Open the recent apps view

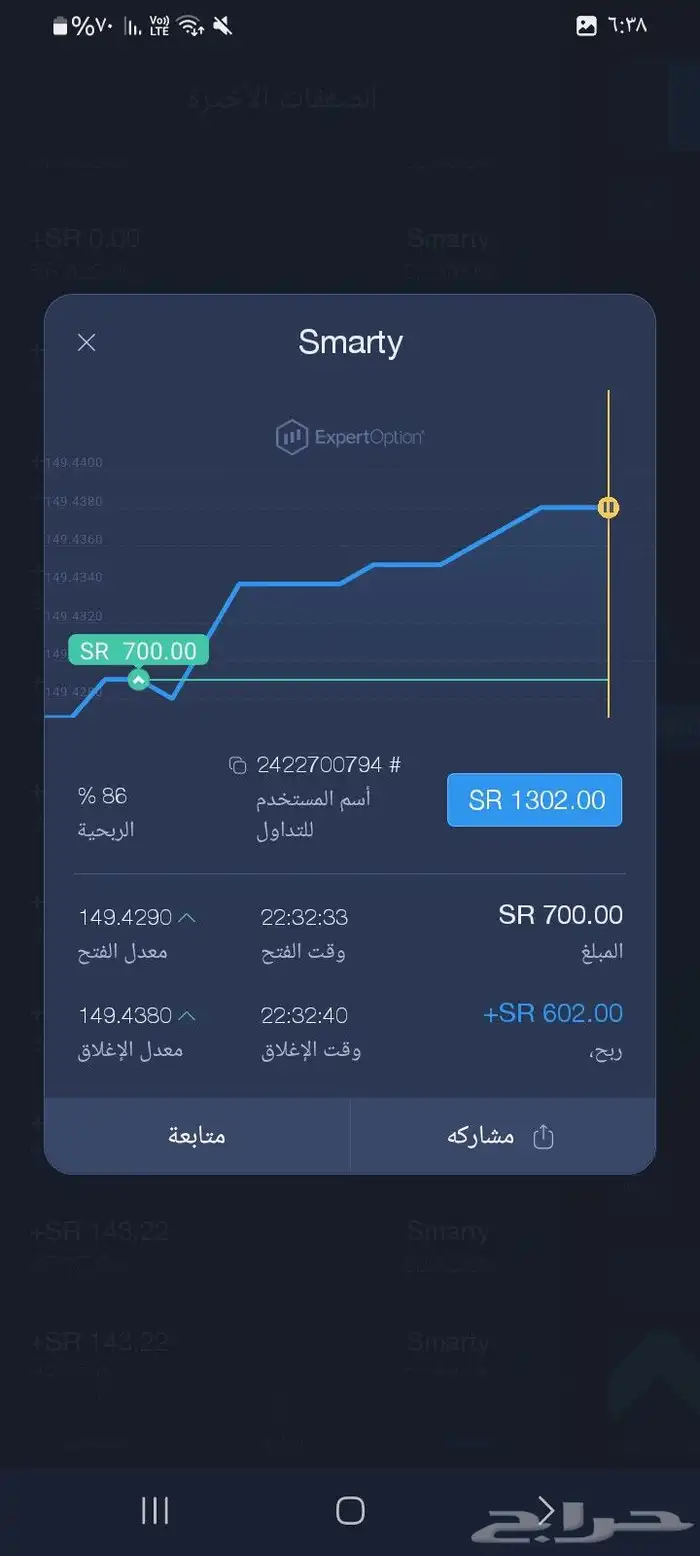tap(155, 1510)
